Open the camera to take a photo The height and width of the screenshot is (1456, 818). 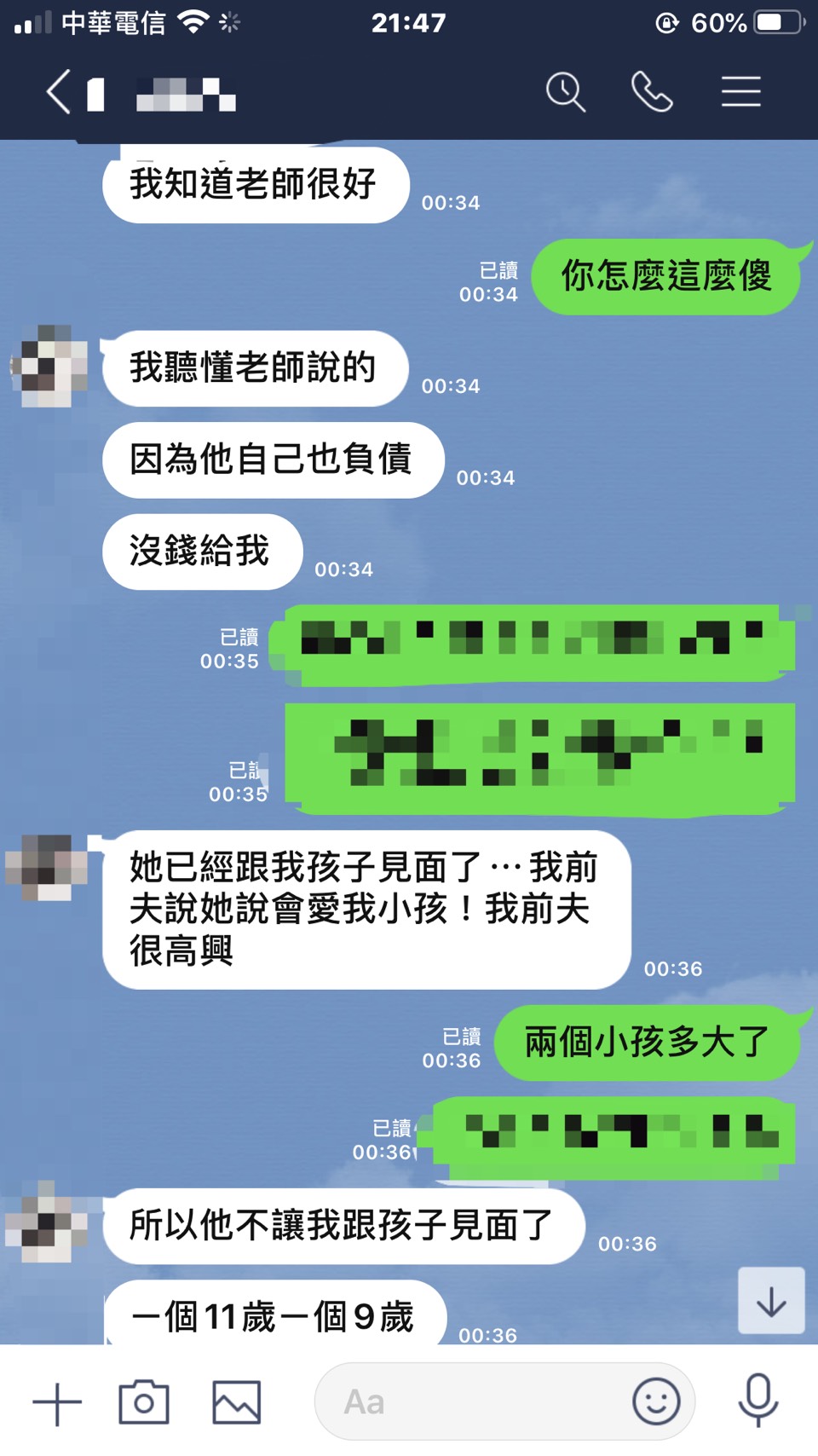143,1402
